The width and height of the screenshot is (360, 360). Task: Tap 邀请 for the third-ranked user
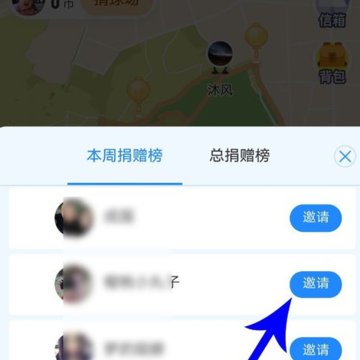316,349
